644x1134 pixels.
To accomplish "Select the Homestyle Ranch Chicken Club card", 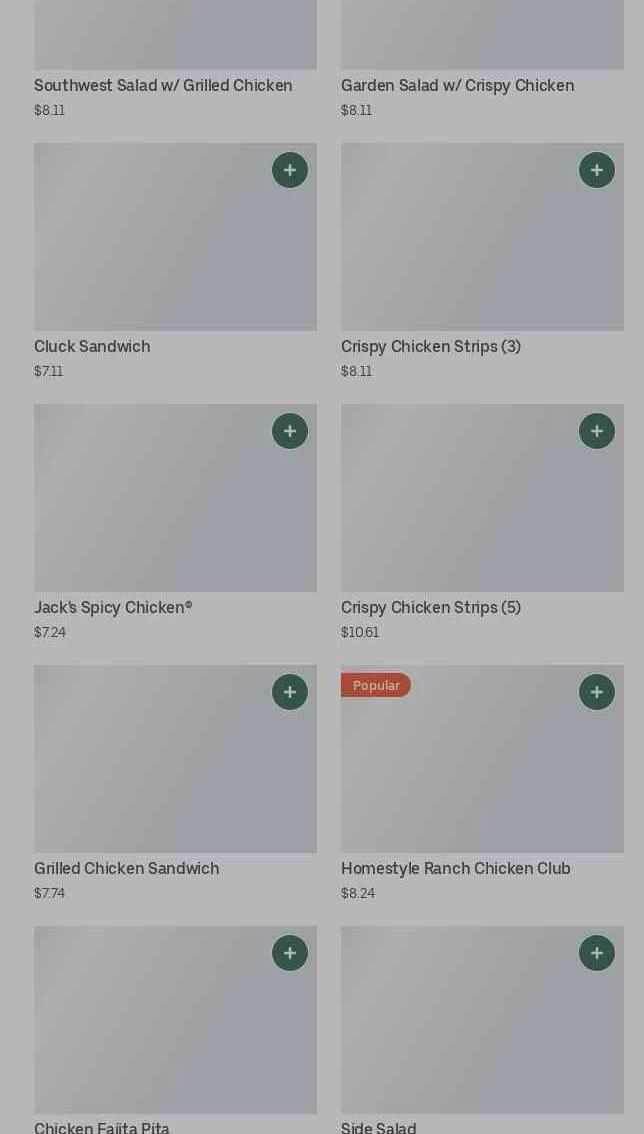I will [482, 783].
